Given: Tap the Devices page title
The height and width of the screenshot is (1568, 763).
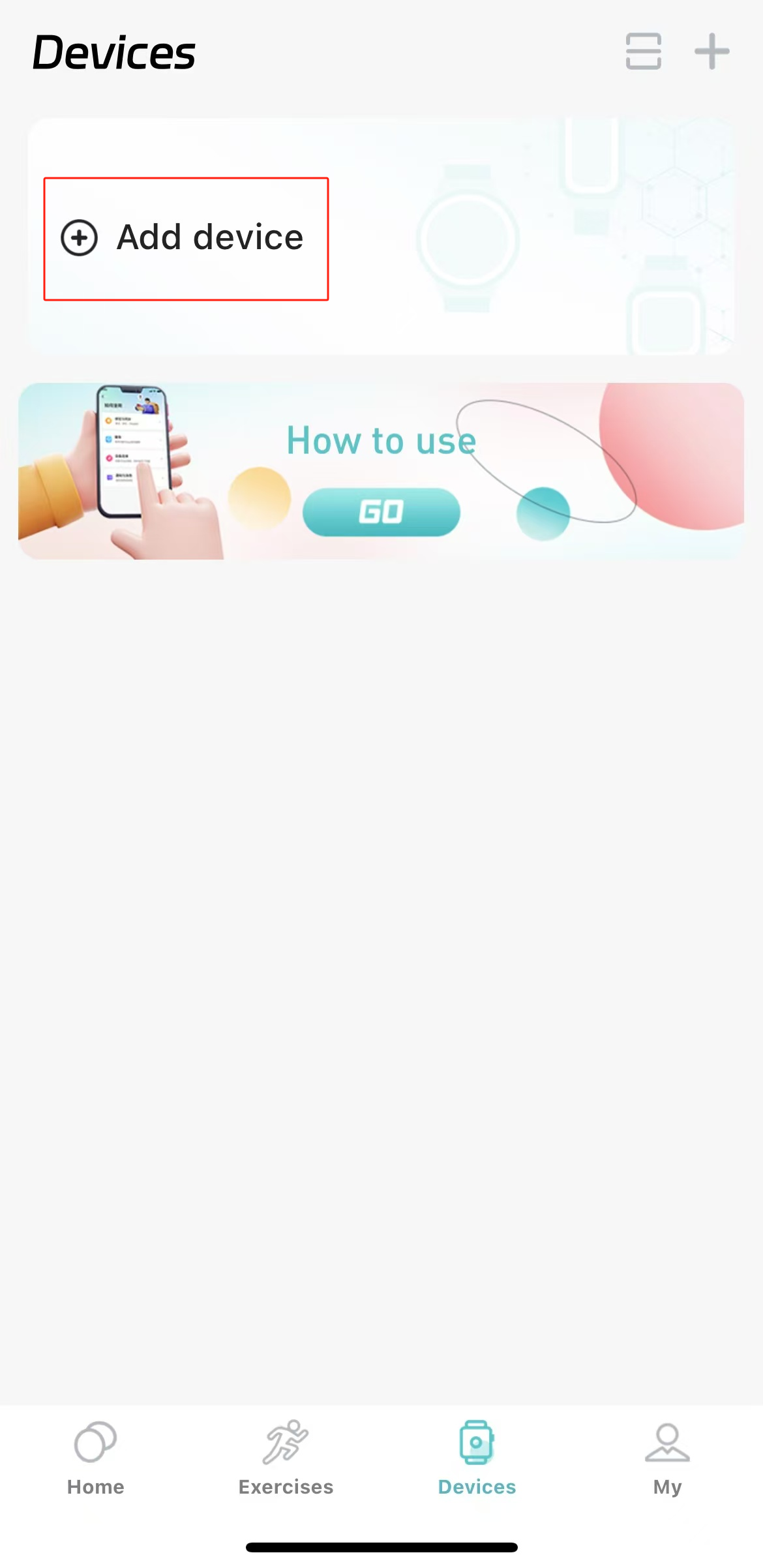Looking at the screenshot, I should coord(114,52).
